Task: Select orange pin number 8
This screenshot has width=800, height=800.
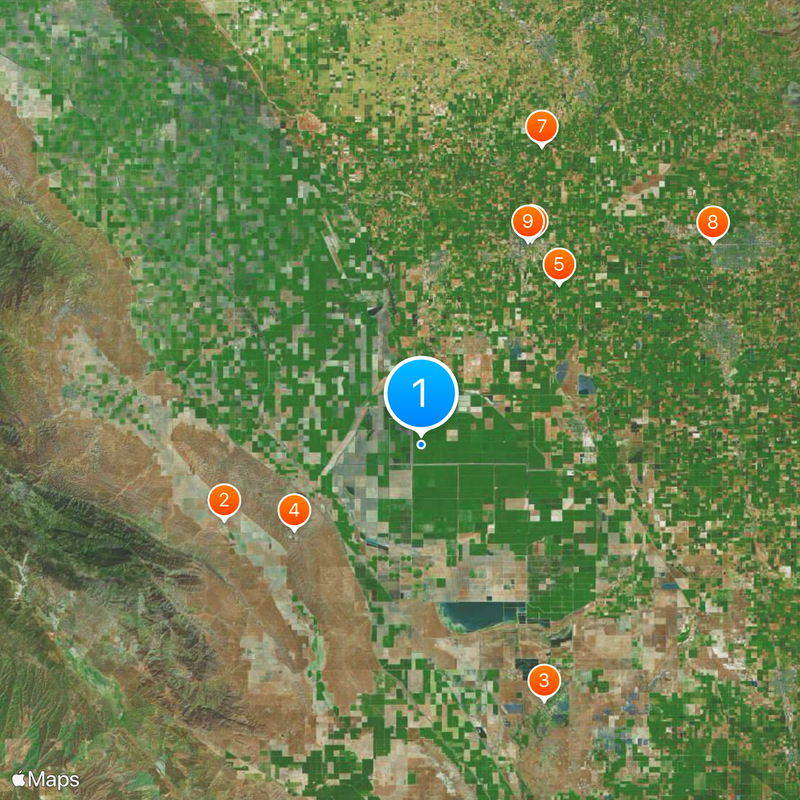Action: coord(713,223)
